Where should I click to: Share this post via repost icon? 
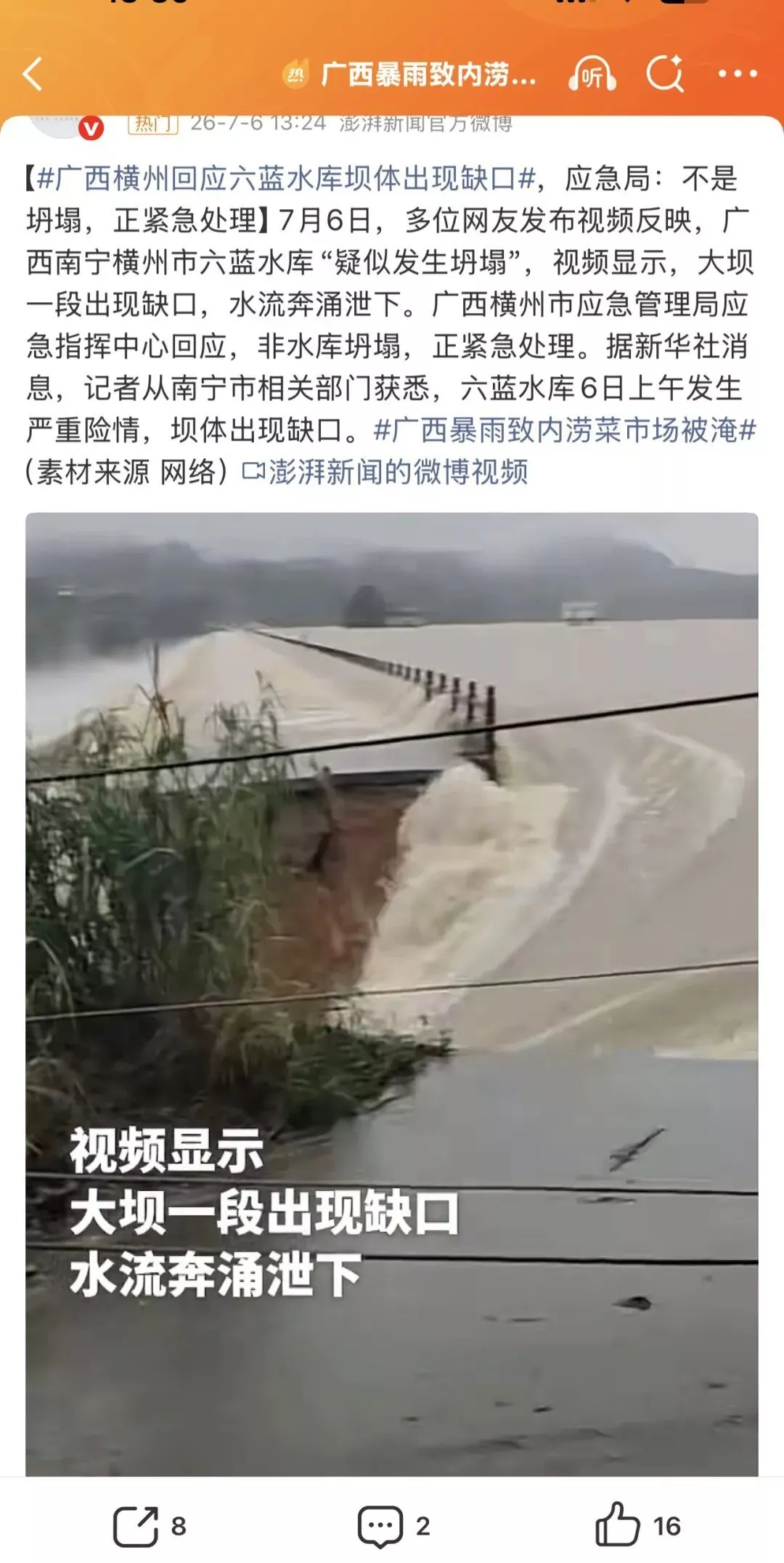pos(150,1526)
